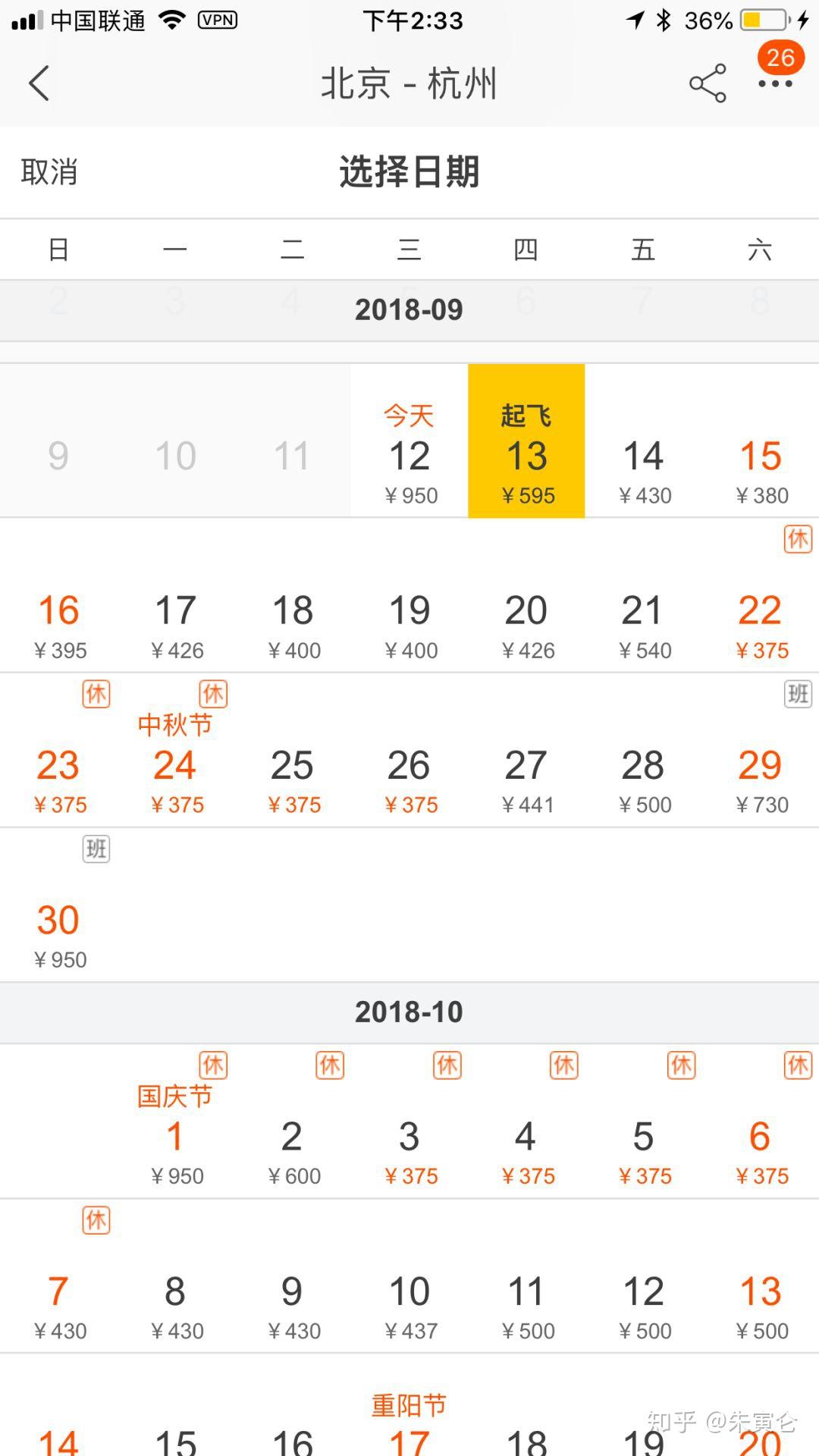This screenshot has height=1456, width=819.
Task: Select October 13 priced ¥500
Action: tap(760, 1301)
